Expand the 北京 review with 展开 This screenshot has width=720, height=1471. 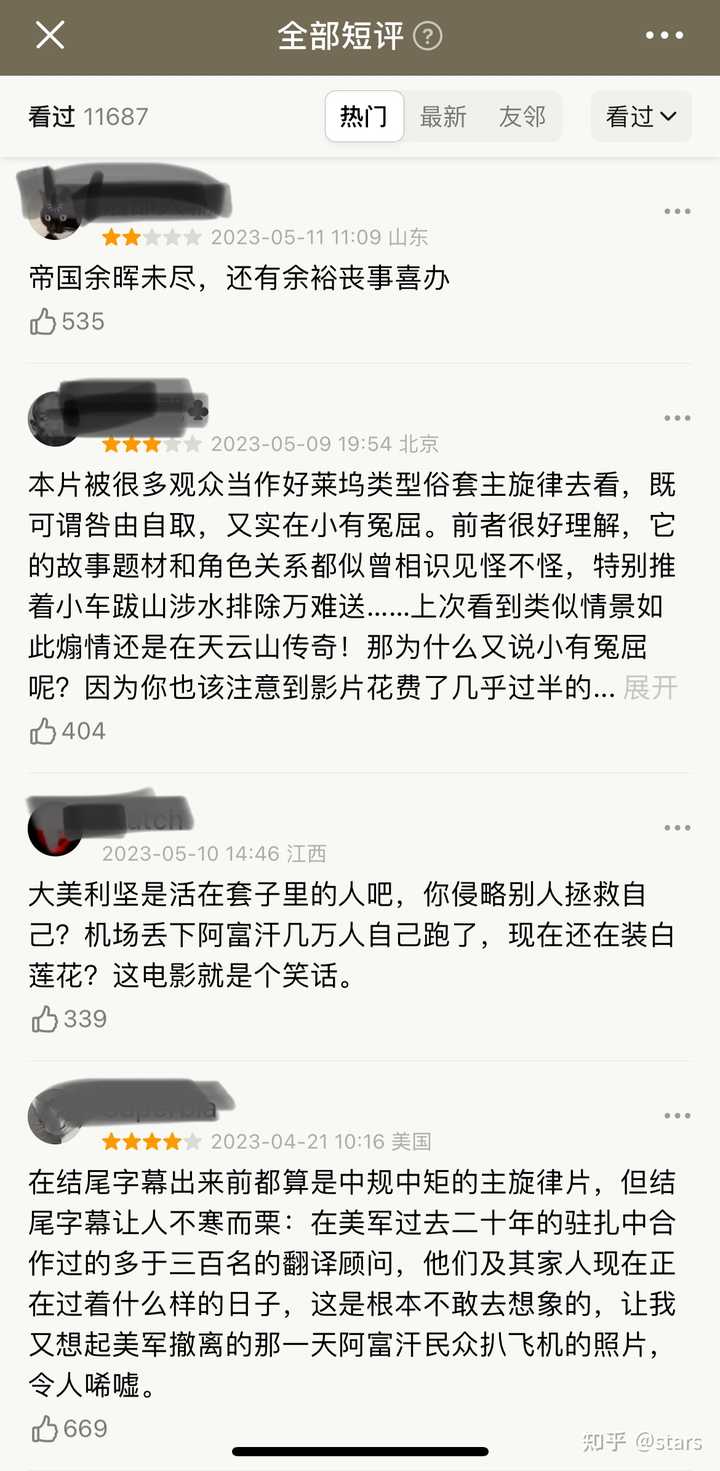650,688
